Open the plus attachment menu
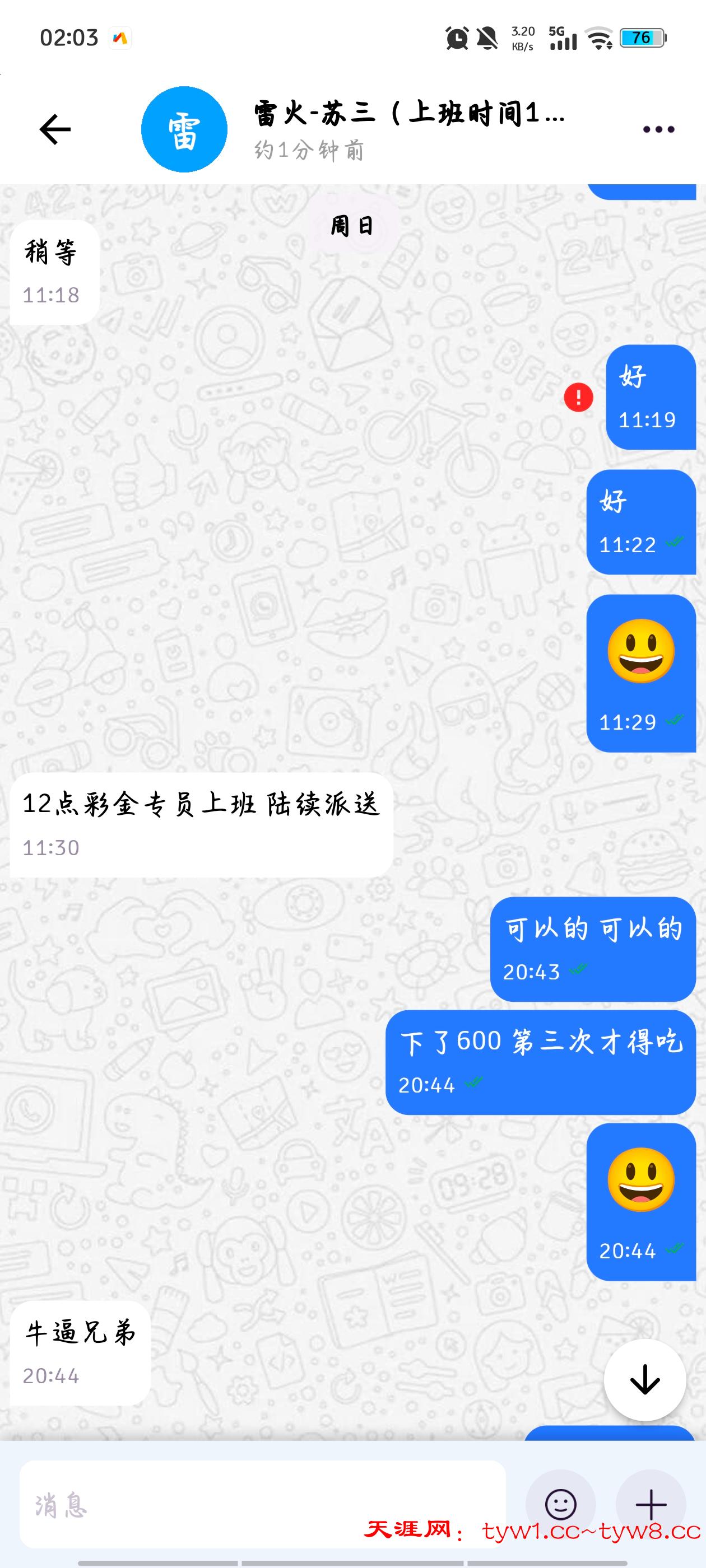 [650, 1504]
